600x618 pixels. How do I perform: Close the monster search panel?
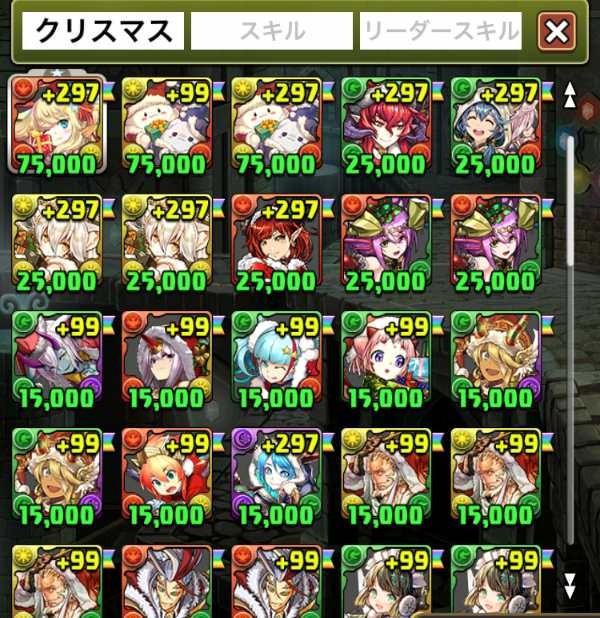557,32
